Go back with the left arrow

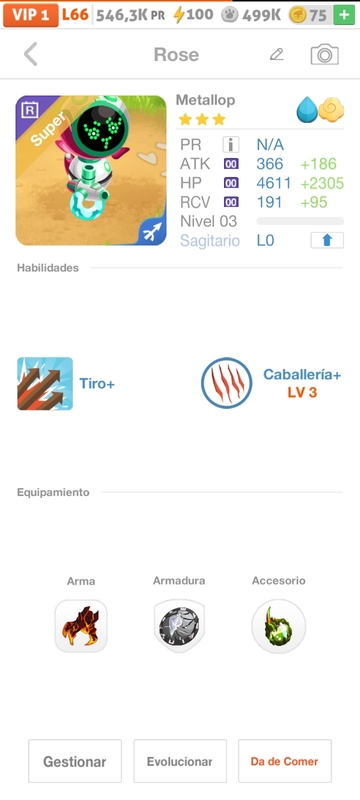coord(31,54)
